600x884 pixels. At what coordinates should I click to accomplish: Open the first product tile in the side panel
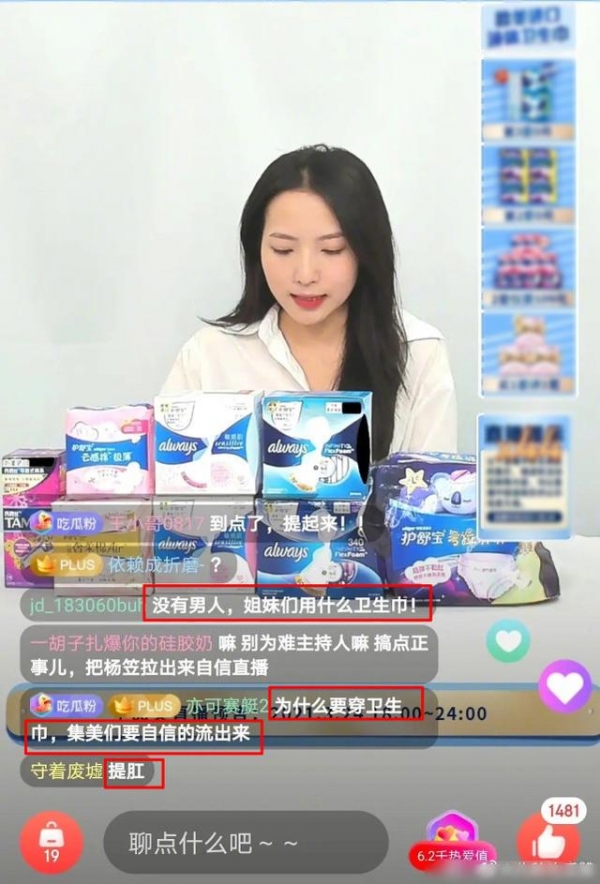[528, 99]
